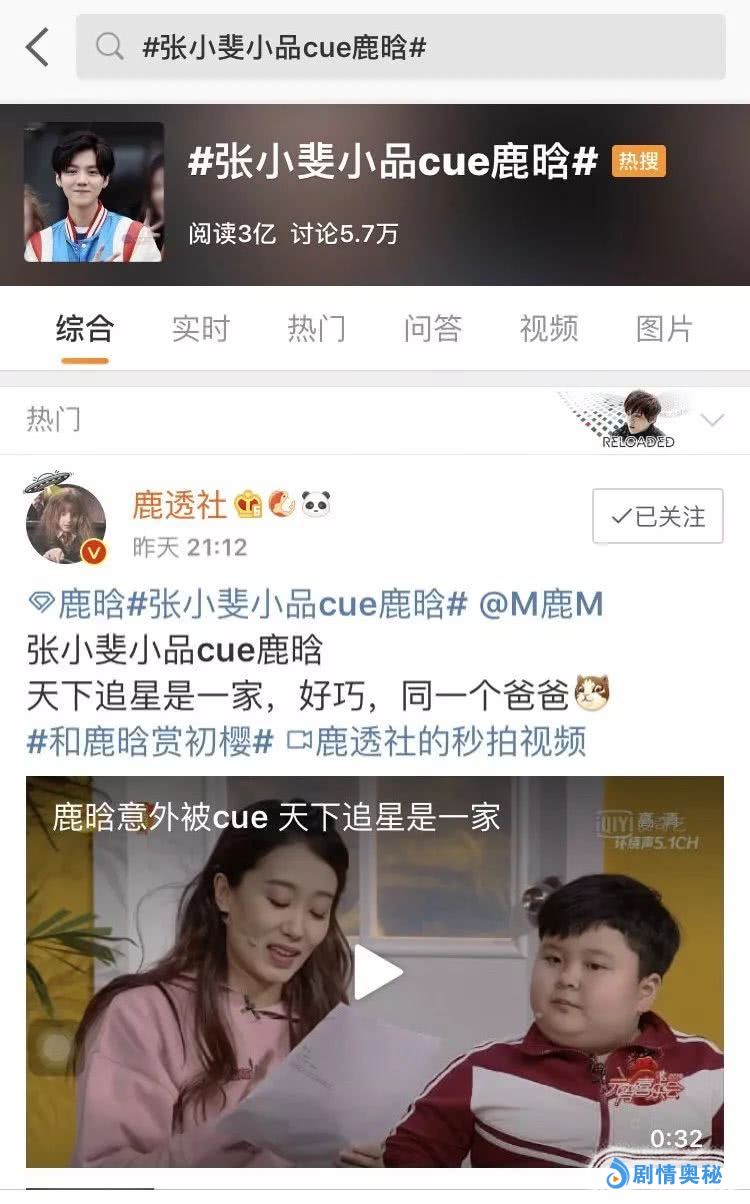The width and height of the screenshot is (750, 1204).
Task: Tap the 鹿透社 username
Action: pyautogui.click(x=179, y=506)
